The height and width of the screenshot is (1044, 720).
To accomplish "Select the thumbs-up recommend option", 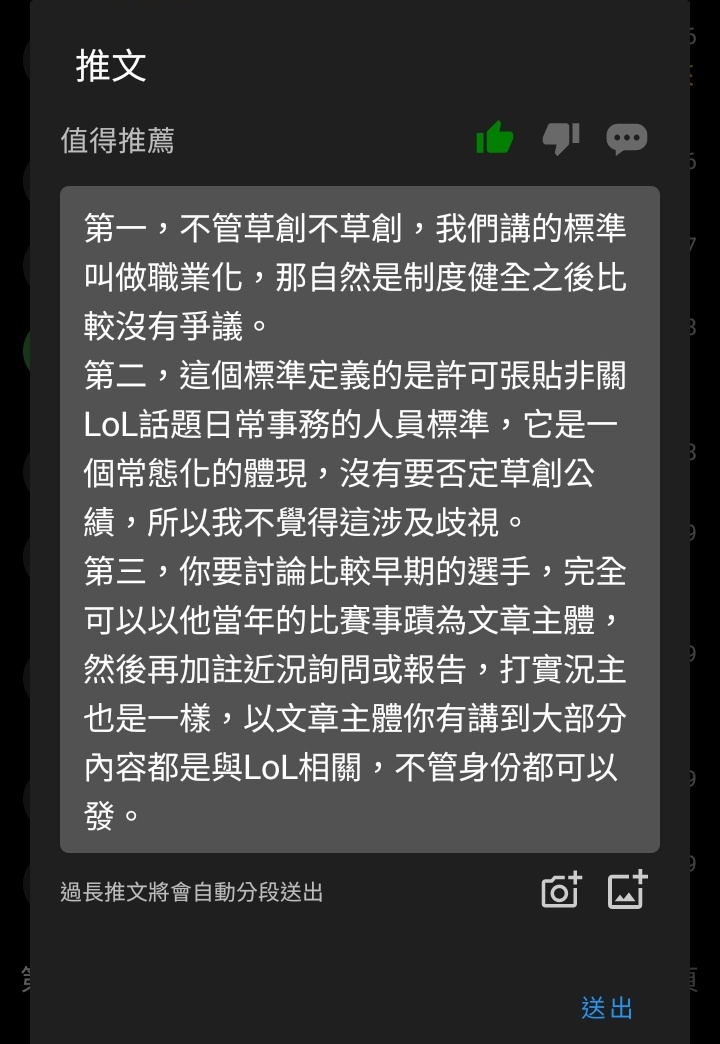I will [x=495, y=139].
